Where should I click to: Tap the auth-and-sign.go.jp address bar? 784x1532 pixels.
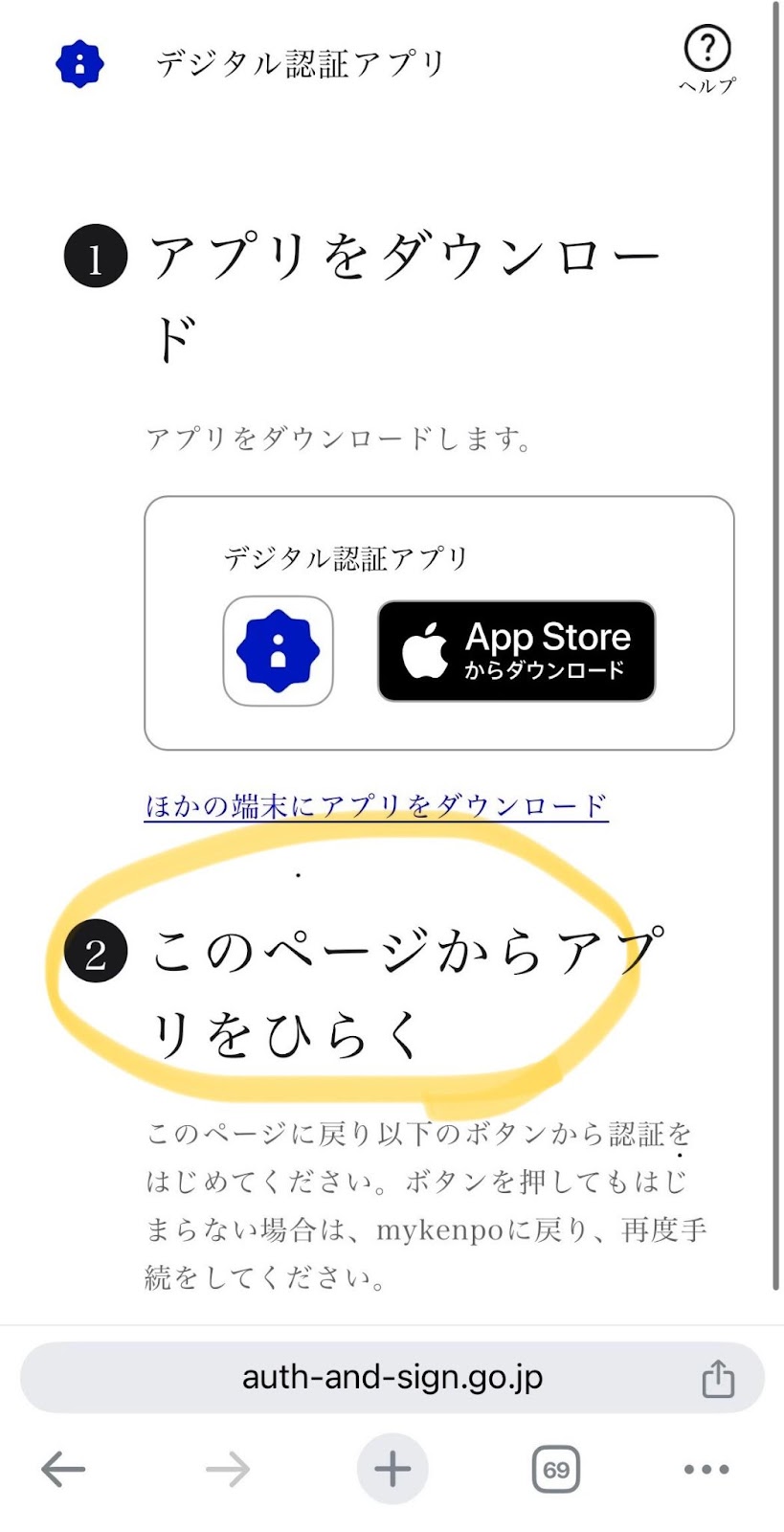coord(391,1378)
